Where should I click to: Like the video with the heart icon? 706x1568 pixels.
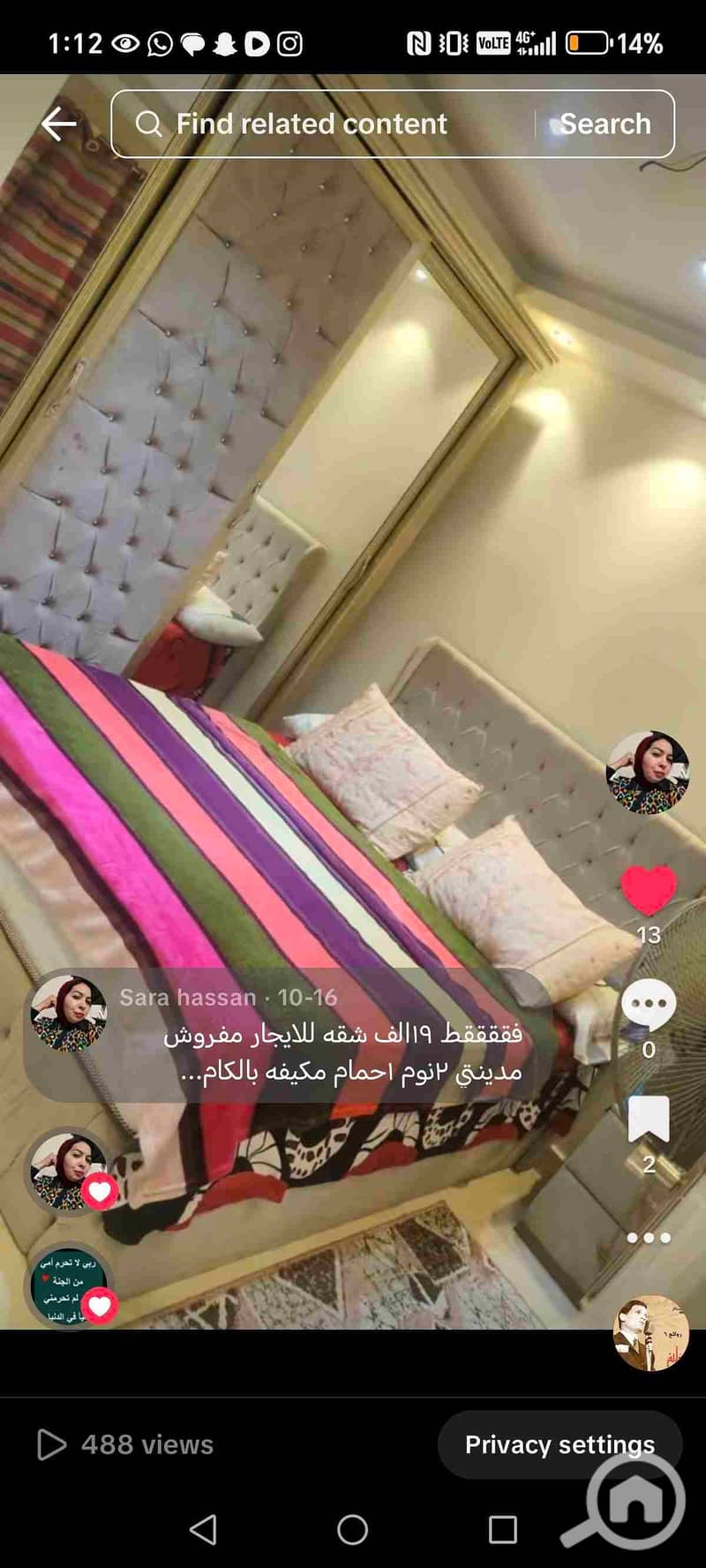click(x=649, y=890)
